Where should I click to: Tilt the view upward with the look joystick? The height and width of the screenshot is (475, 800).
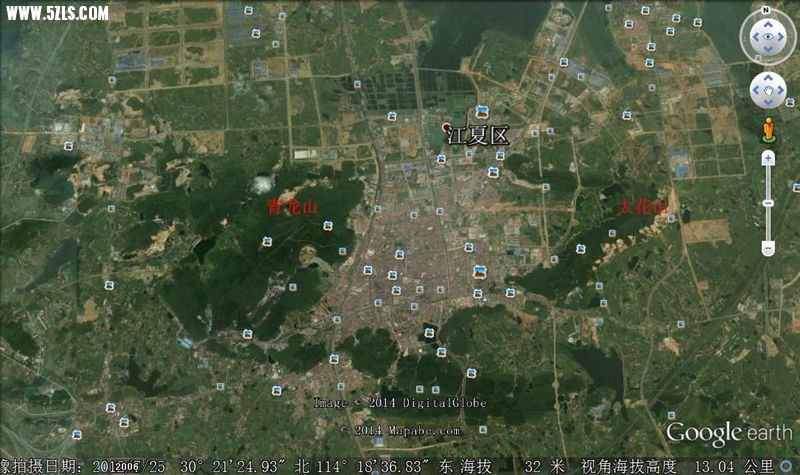coord(768,24)
